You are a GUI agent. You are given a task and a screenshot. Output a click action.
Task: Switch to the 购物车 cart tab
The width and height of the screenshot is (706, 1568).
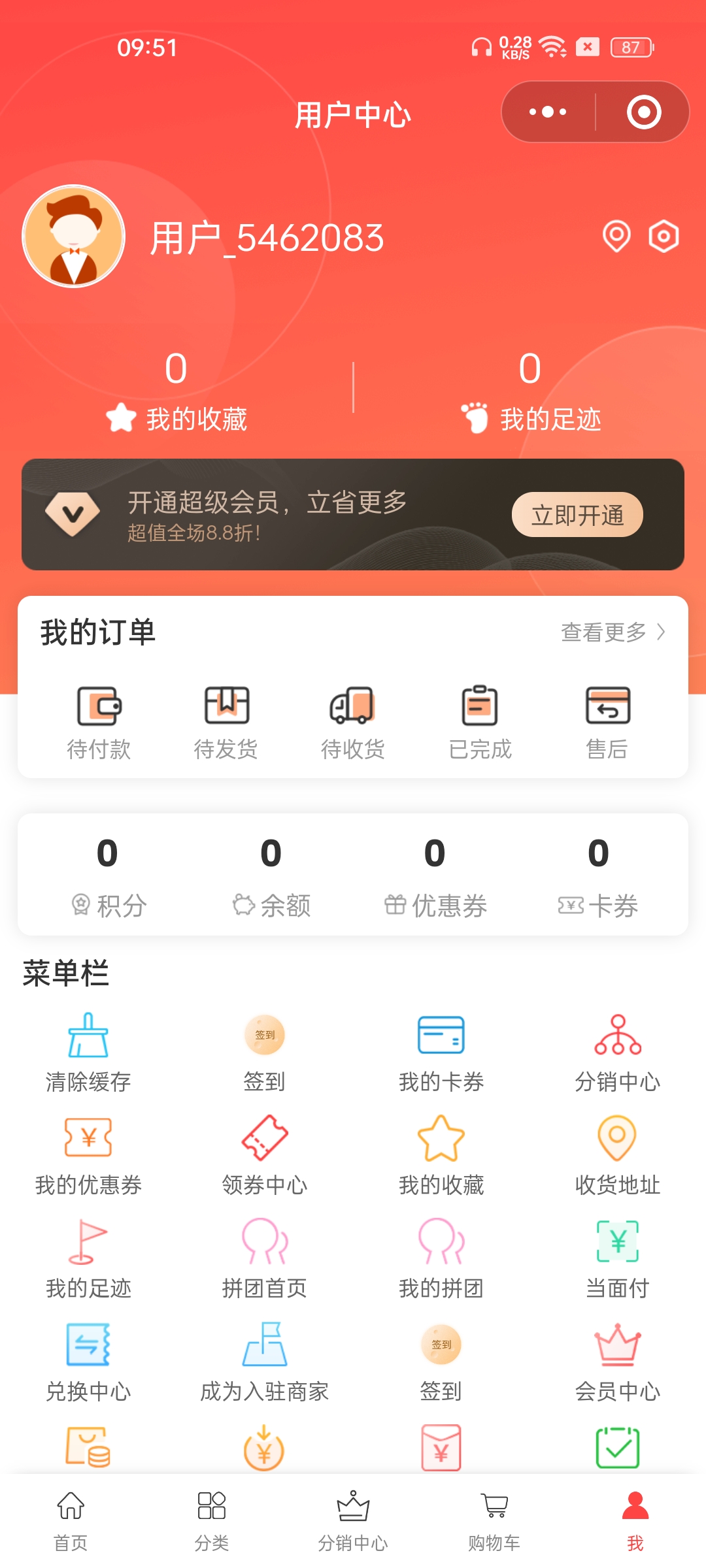[494, 1521]
